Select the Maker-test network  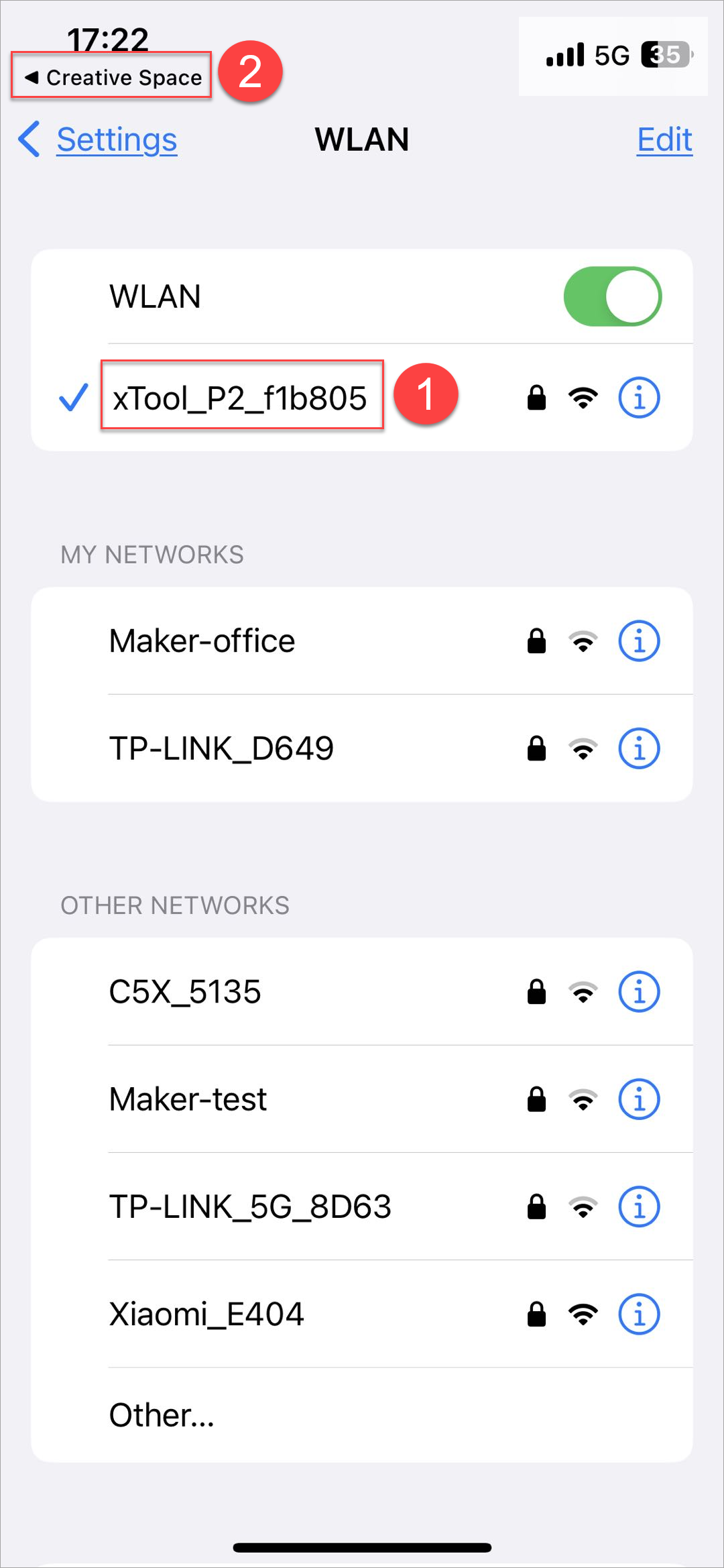(188, 1099)
